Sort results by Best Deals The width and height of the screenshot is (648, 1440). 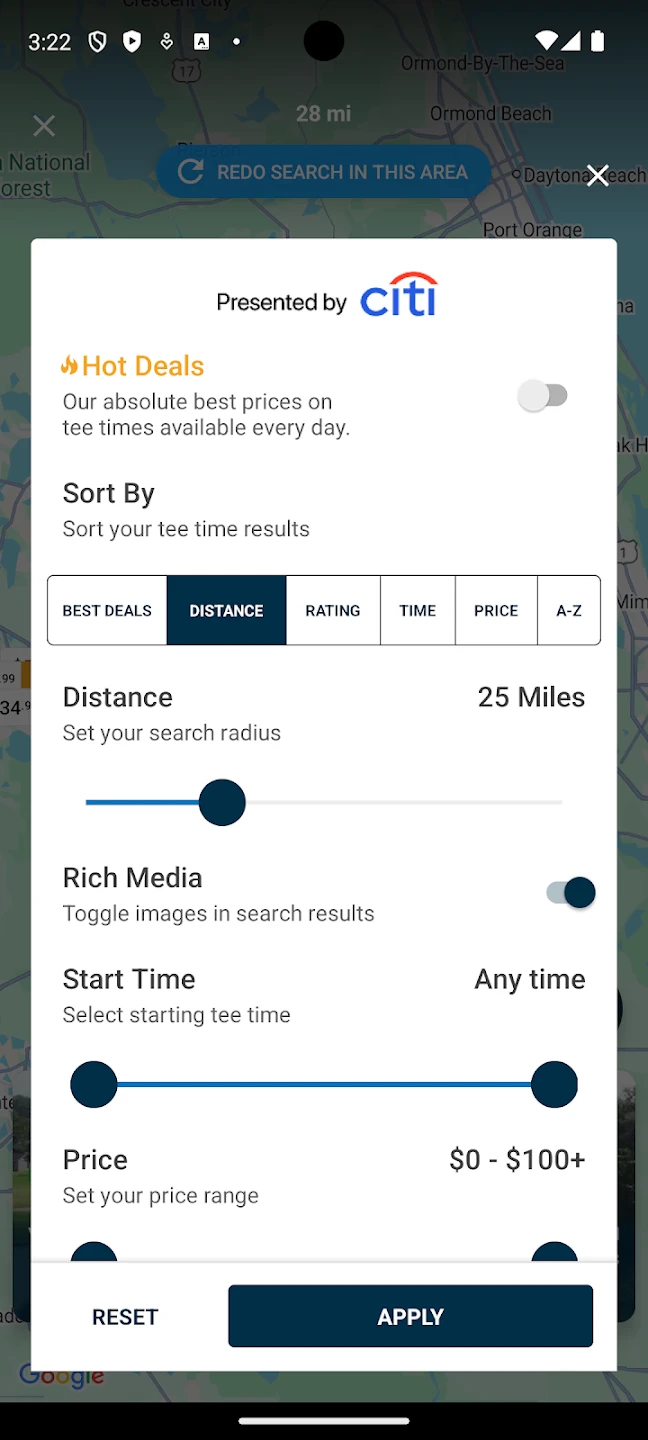click(x=107, y=610)
